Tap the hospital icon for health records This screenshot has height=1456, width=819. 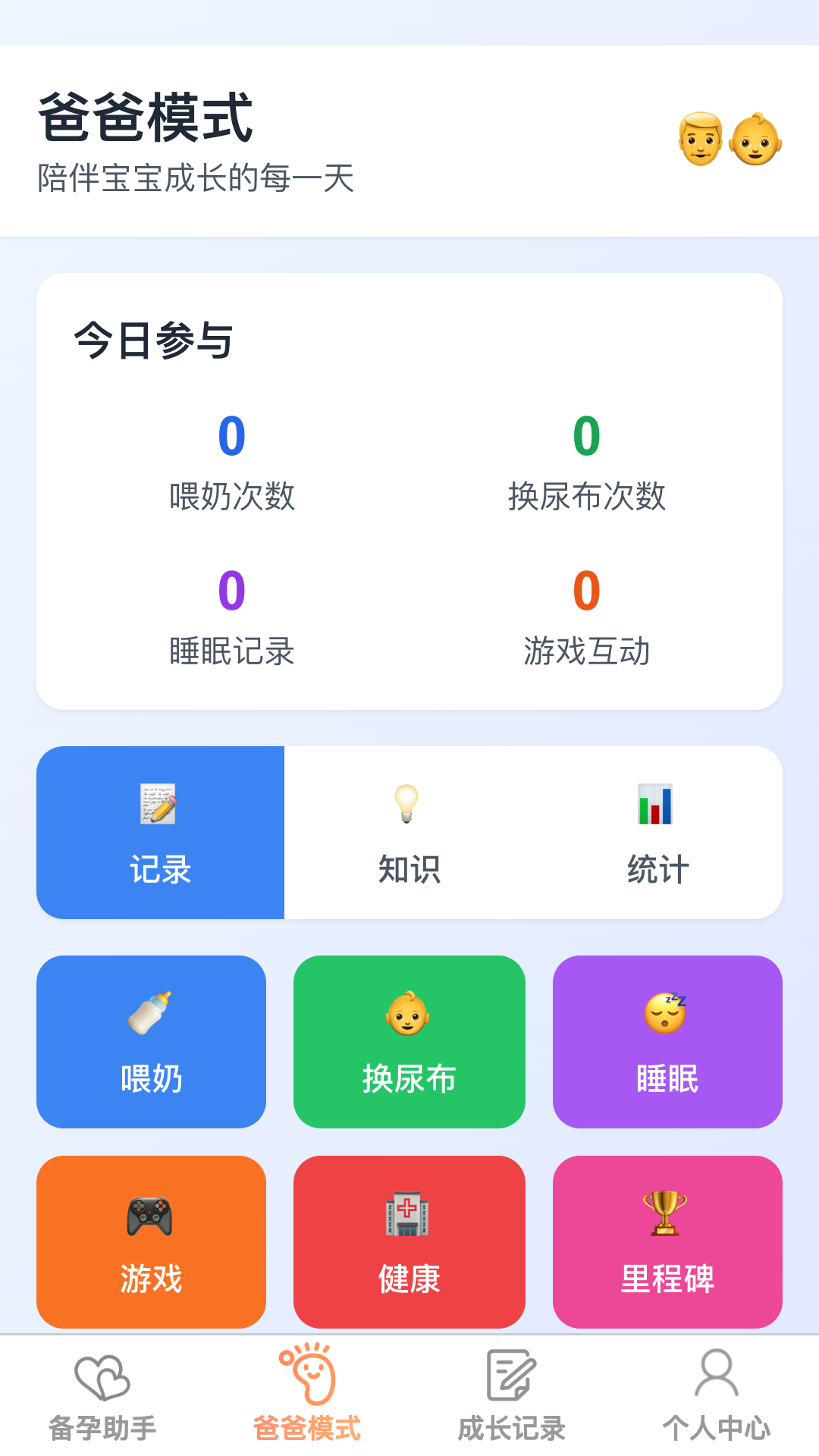(409, 1214)
